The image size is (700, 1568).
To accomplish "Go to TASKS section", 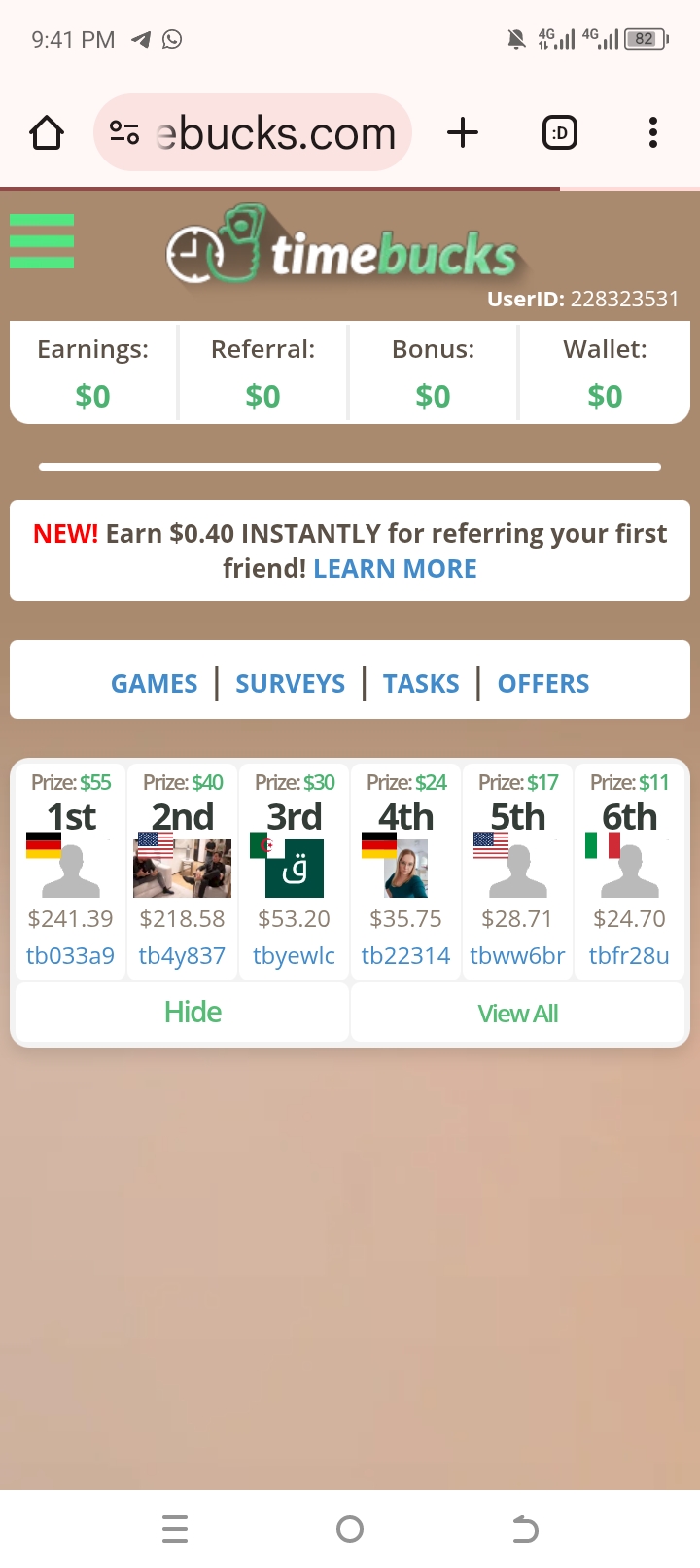I will click(x=421, y=684).
